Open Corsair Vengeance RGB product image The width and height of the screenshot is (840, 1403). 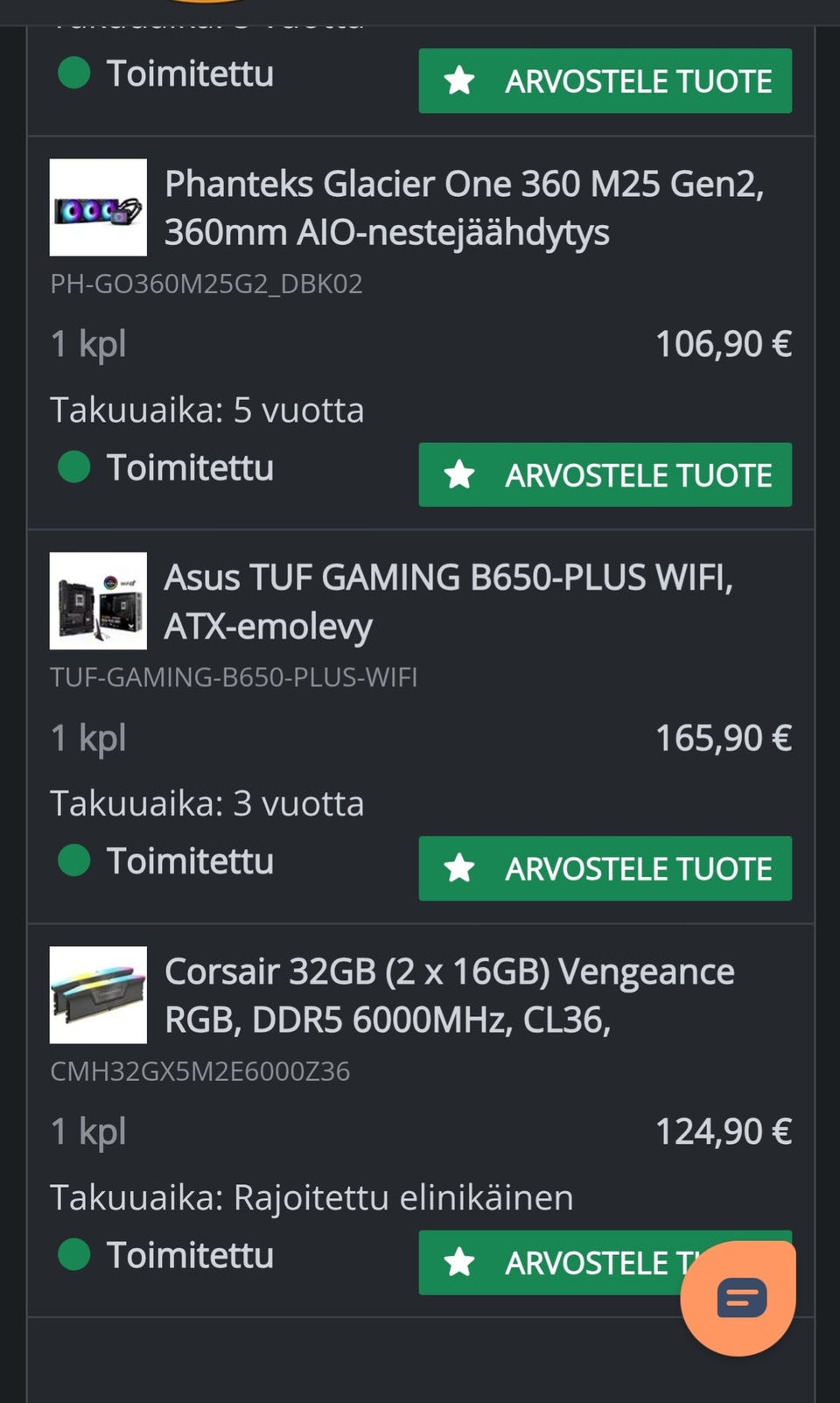98,995
